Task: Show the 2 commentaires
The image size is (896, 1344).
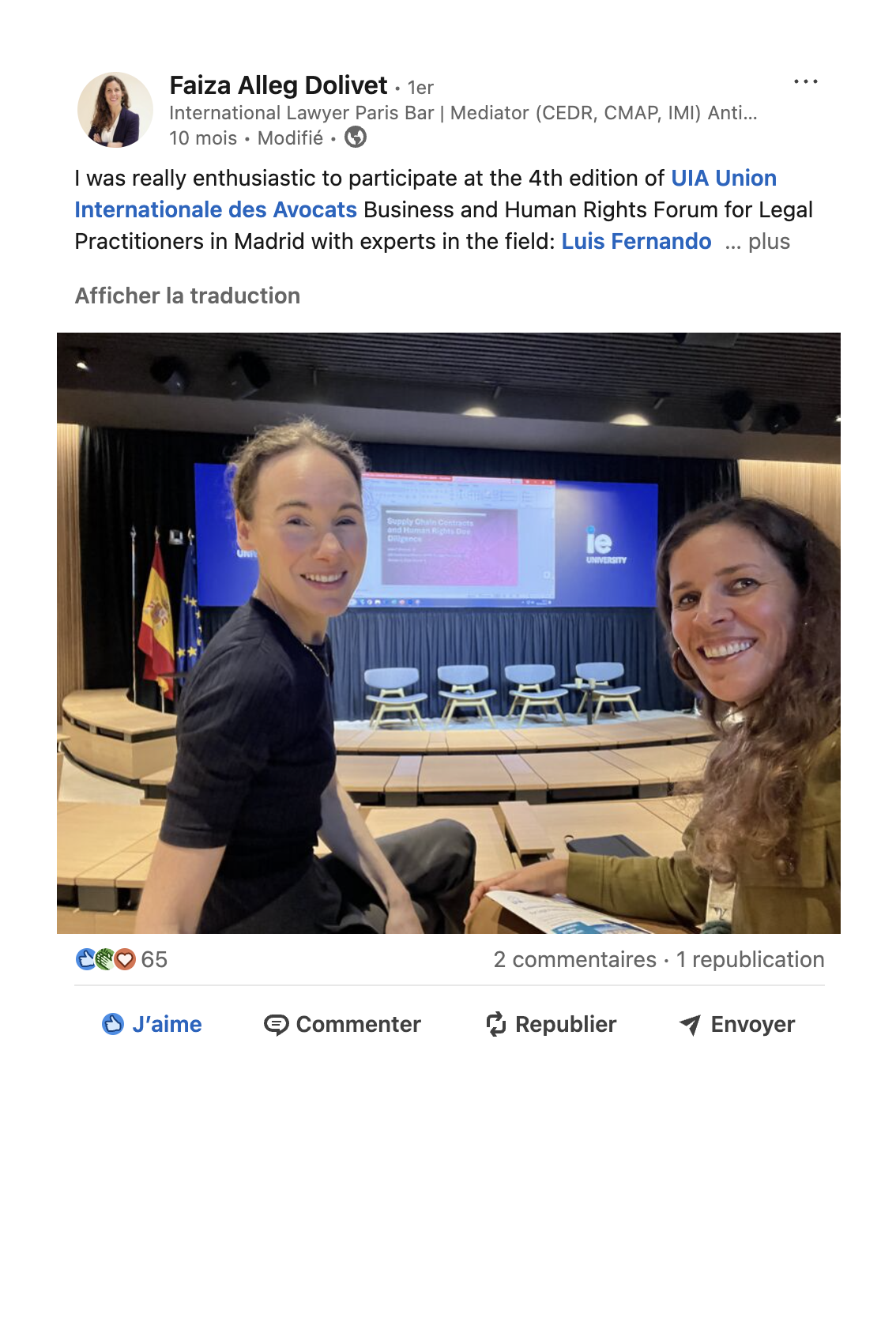Action: pyautogui.click(x=574, y=959)
